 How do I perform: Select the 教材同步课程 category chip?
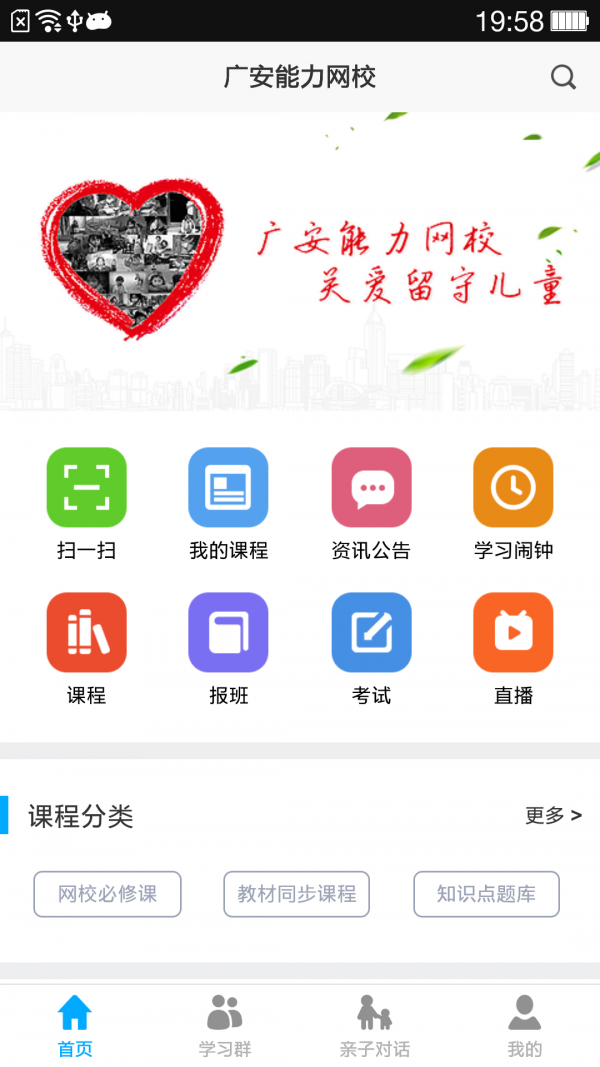[297, 894]
